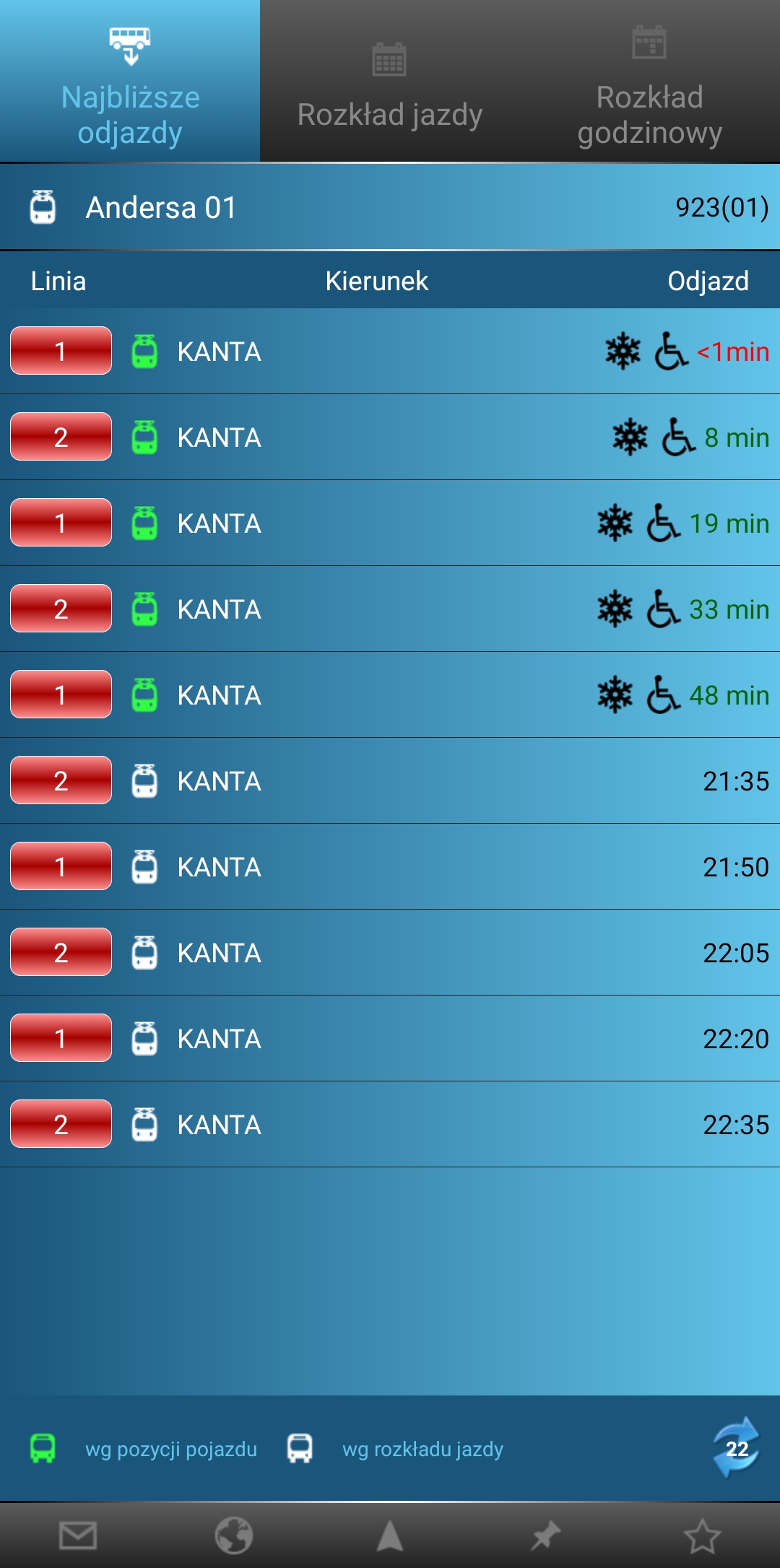Screen dimensions: 780x1568
Task: Tap the pin icon in bottom bar
Action: (x=546, y=1536)
